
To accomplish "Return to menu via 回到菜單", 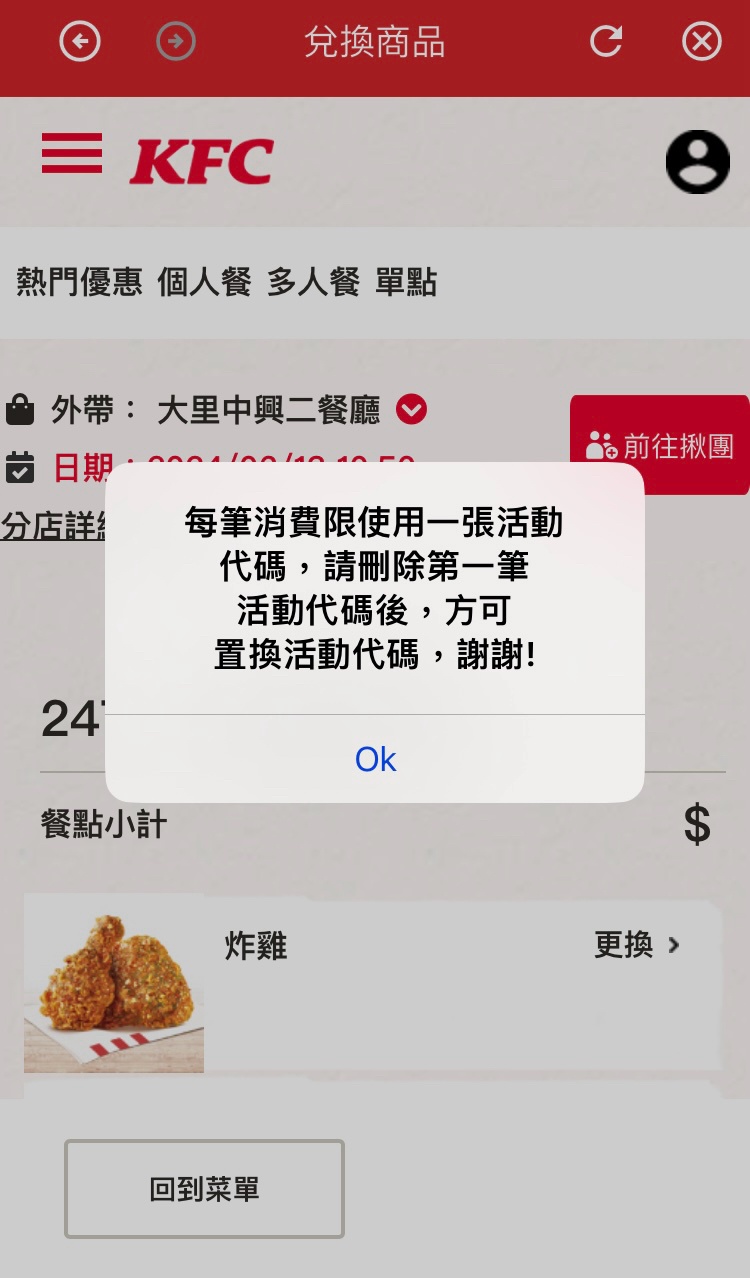I will coord(204,1189).
